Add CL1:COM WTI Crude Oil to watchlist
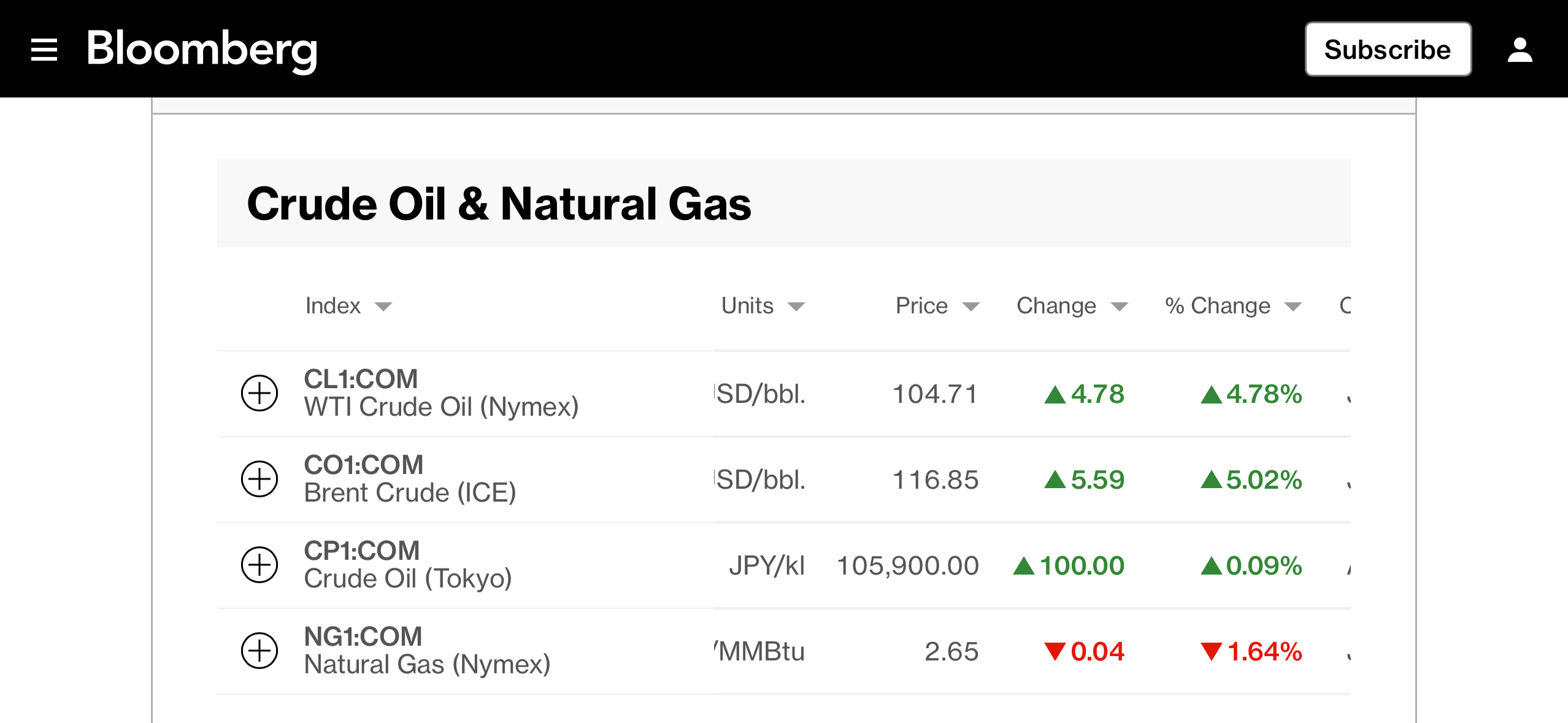The width and height of the screenshot is (1568, 723). pyautogui.click(x=259, y=393)
